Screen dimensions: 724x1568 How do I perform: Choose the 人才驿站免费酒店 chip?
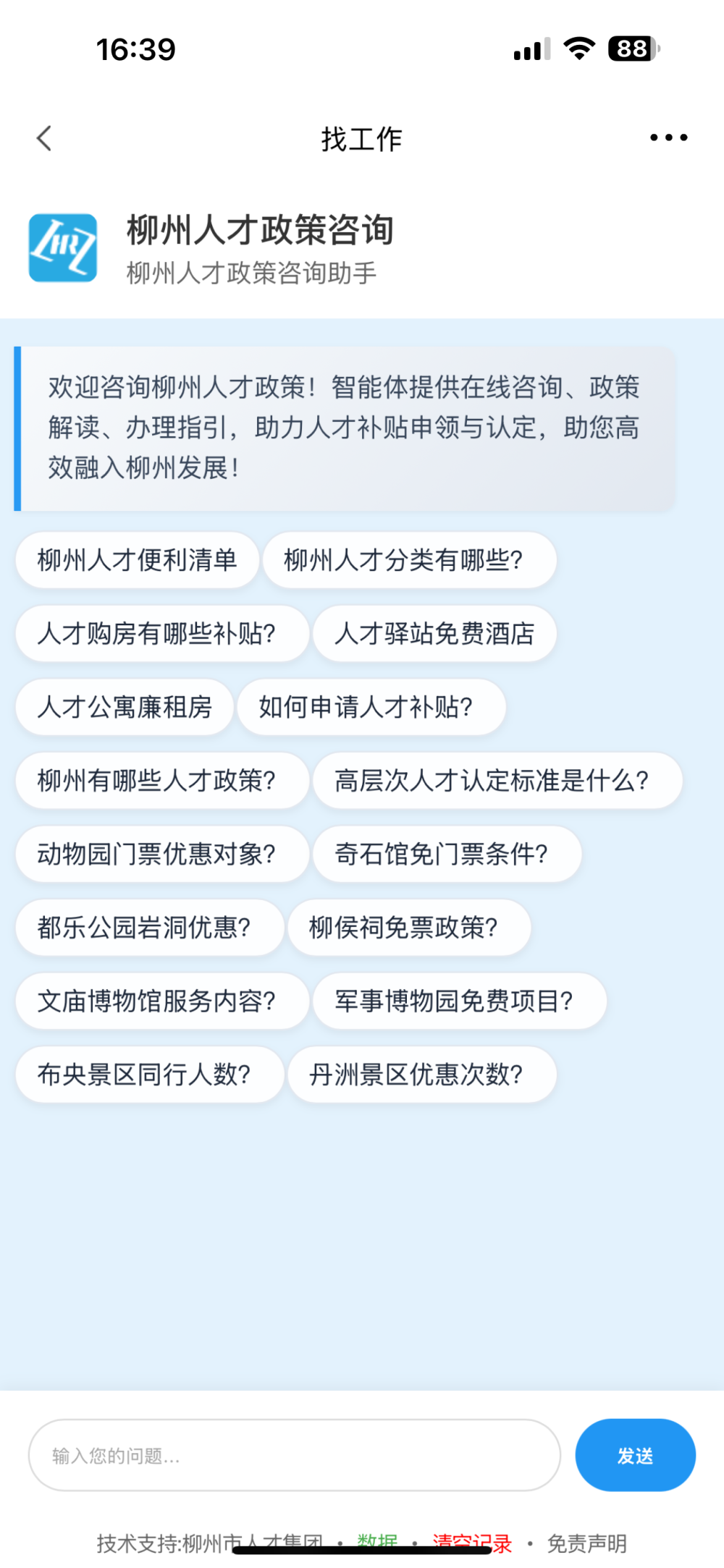click(434, 634)
